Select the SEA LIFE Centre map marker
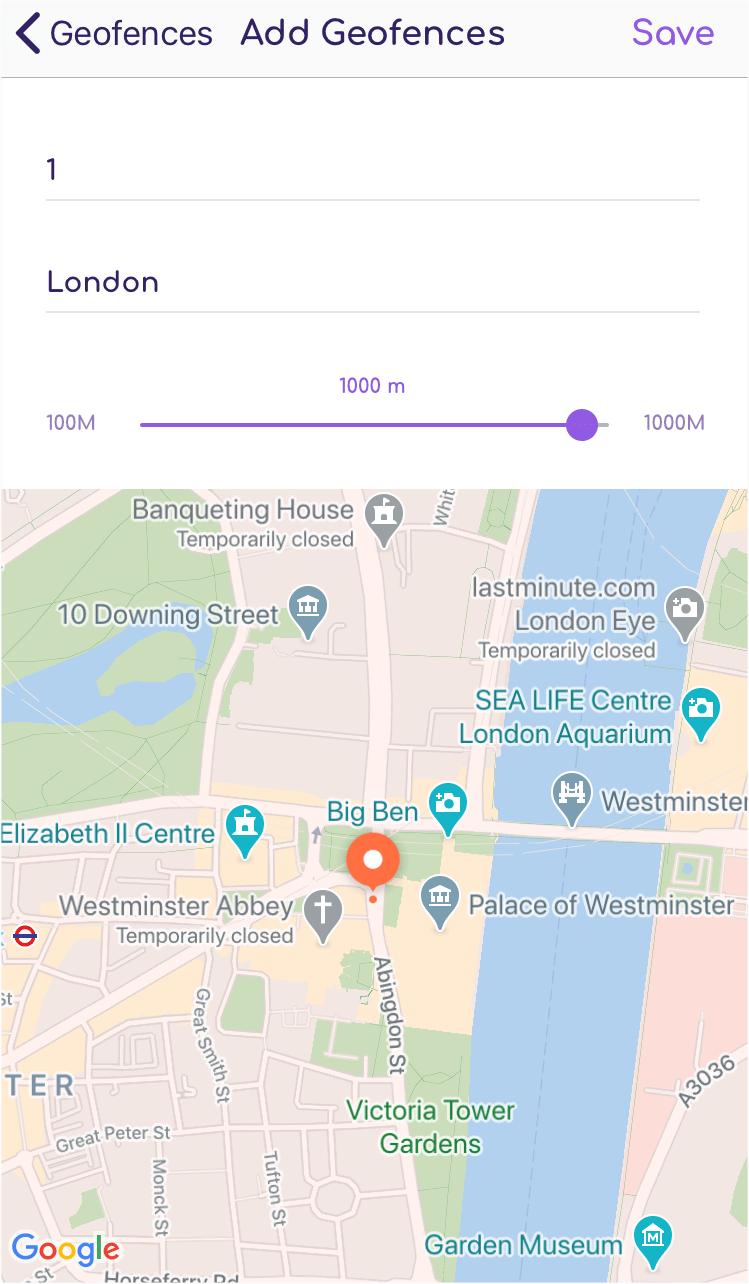Screen dimensions: 749x1284 701,711
